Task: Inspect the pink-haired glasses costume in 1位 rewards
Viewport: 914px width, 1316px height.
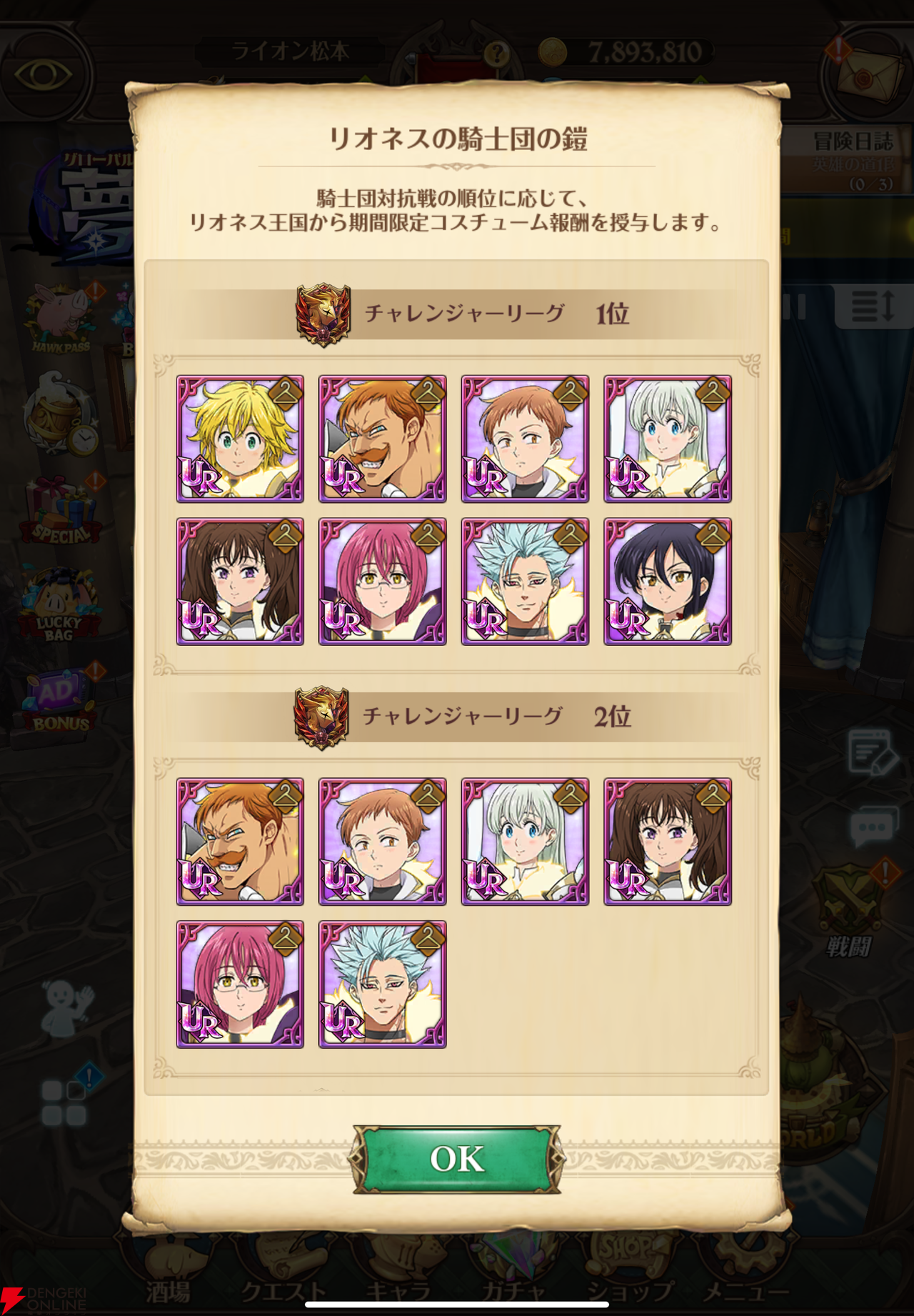Action: click(x=383, y=582)
